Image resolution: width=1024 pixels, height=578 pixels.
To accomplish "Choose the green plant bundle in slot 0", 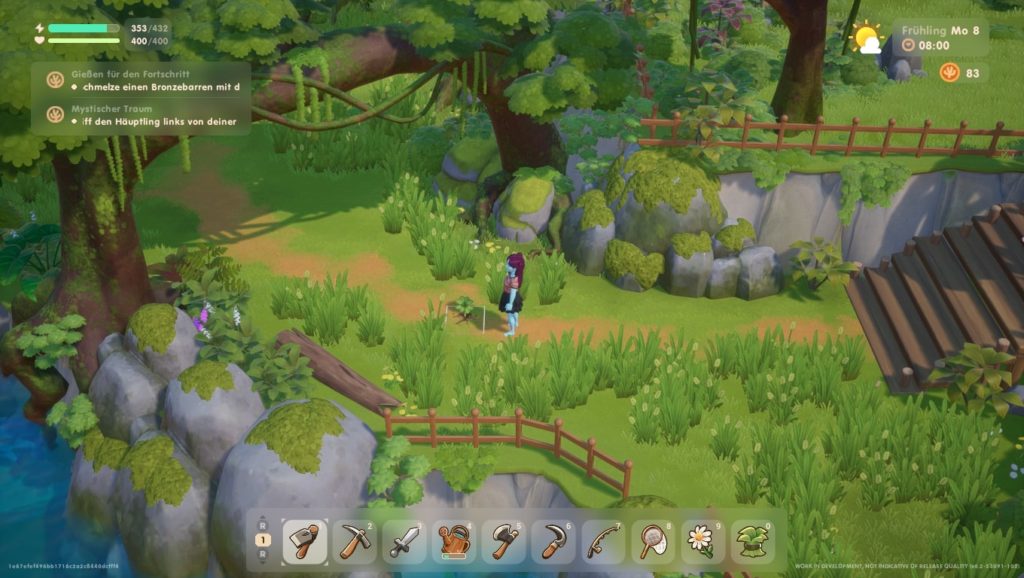I will (752, 541).
